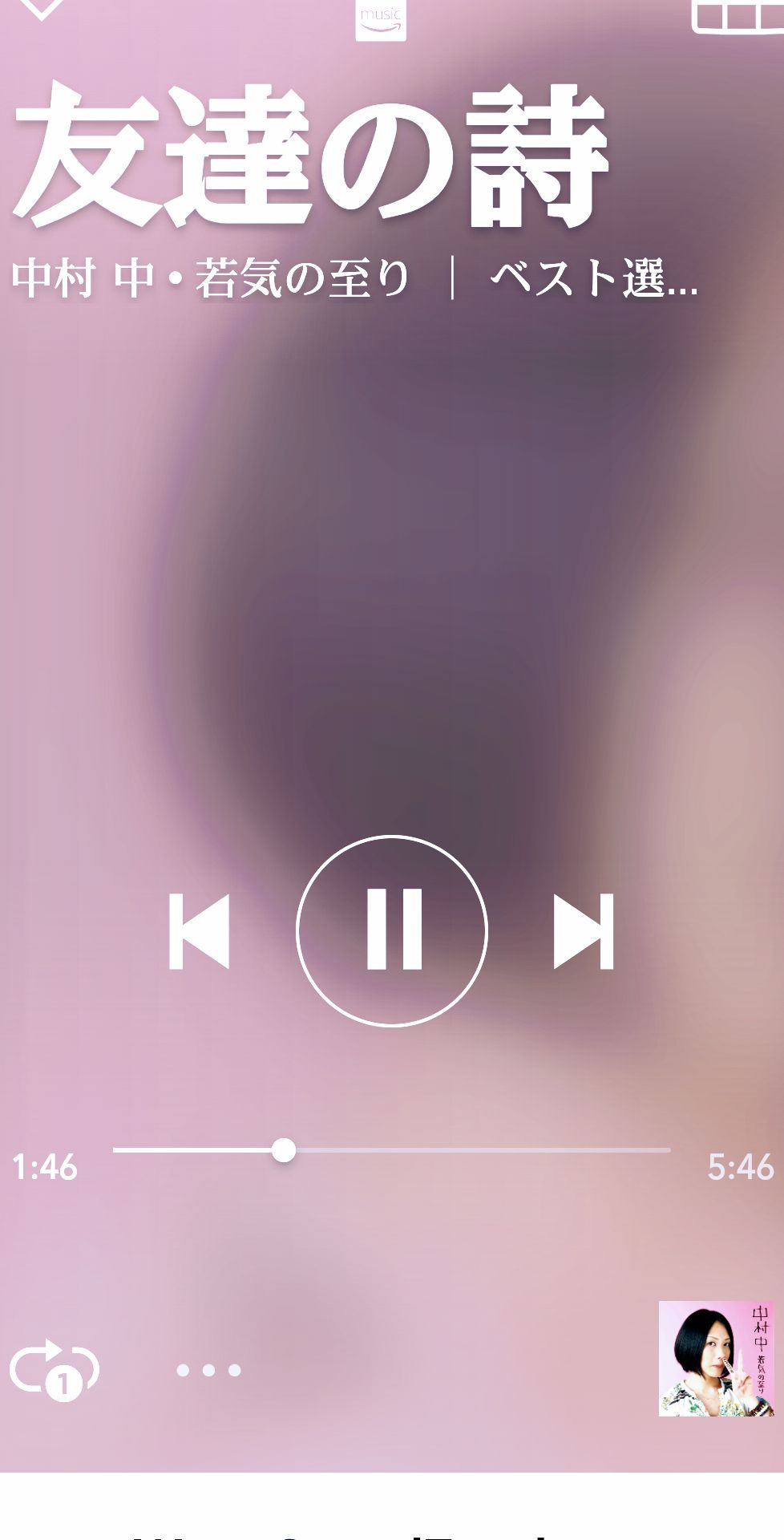Viewport: 784px width, 1540px height.
Task: Tap the grid icon in the top-right corner
Action: [x=738, y=16]
